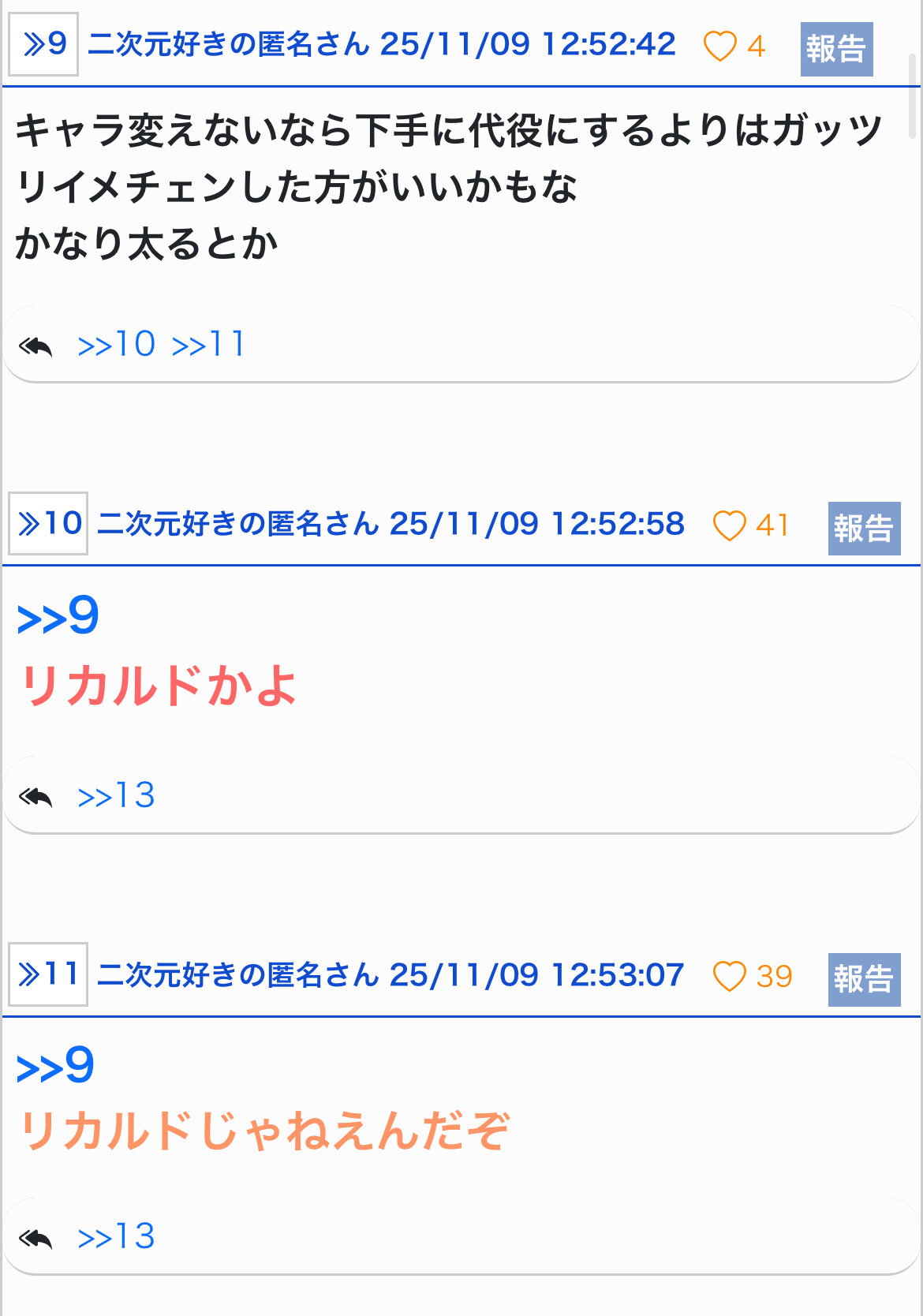Report post 10 with 報告 button

pos(864,529)
